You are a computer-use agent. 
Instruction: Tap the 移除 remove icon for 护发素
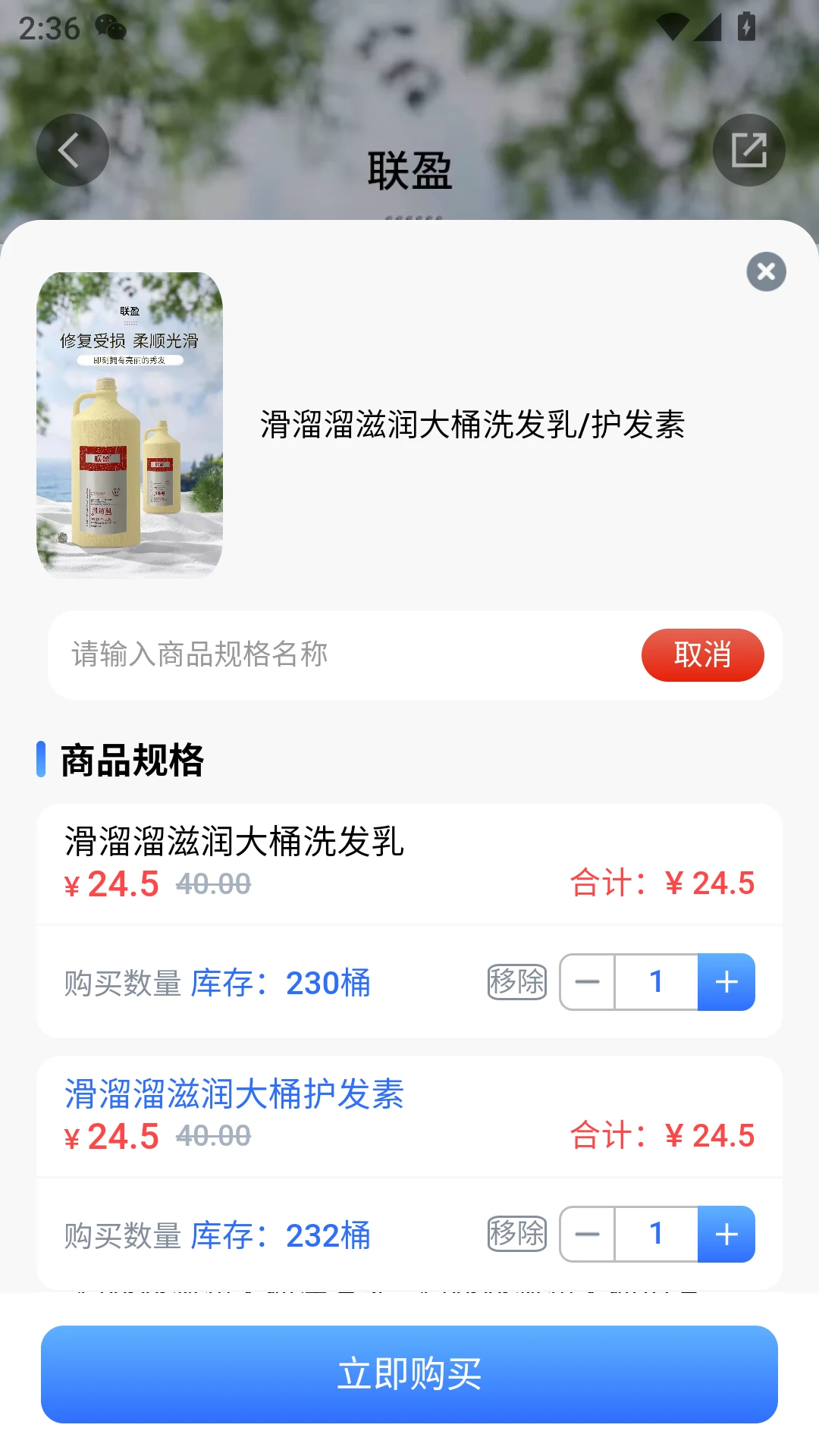(x=517, y=1235)
